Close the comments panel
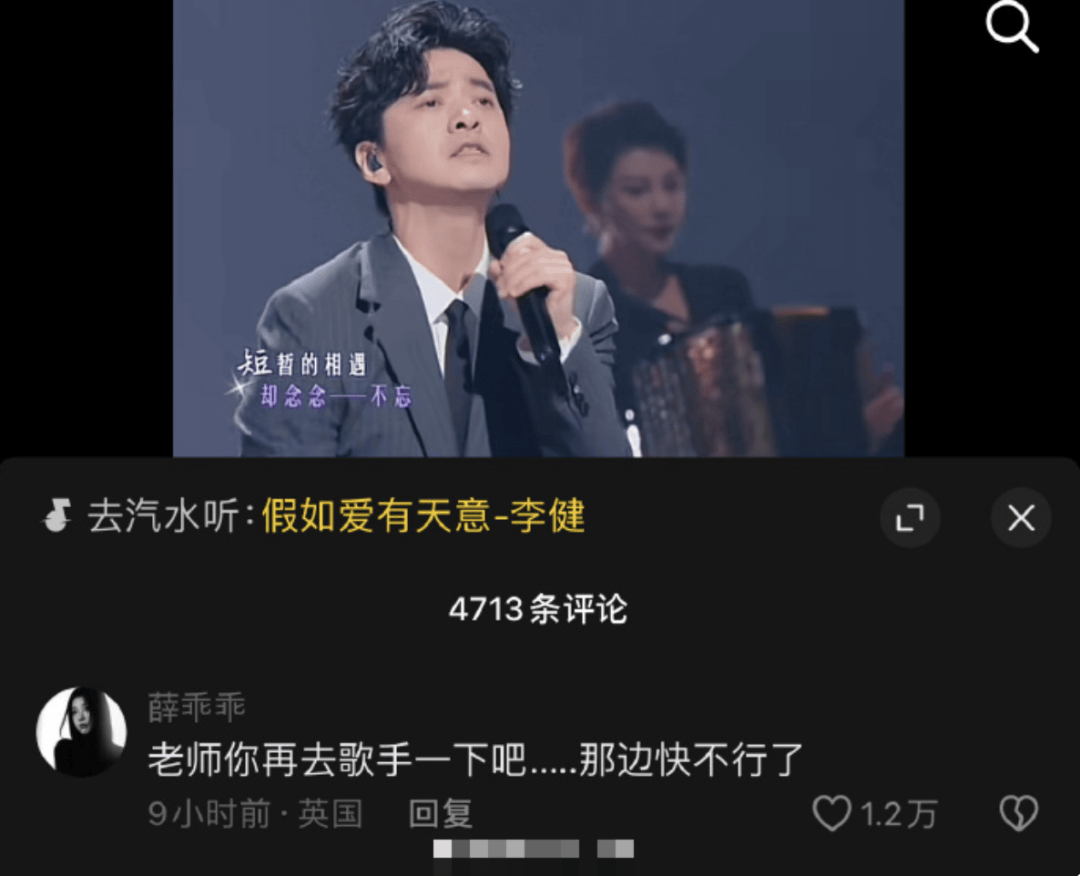This screenshot has height=876, width=1080. (1020, 517)
